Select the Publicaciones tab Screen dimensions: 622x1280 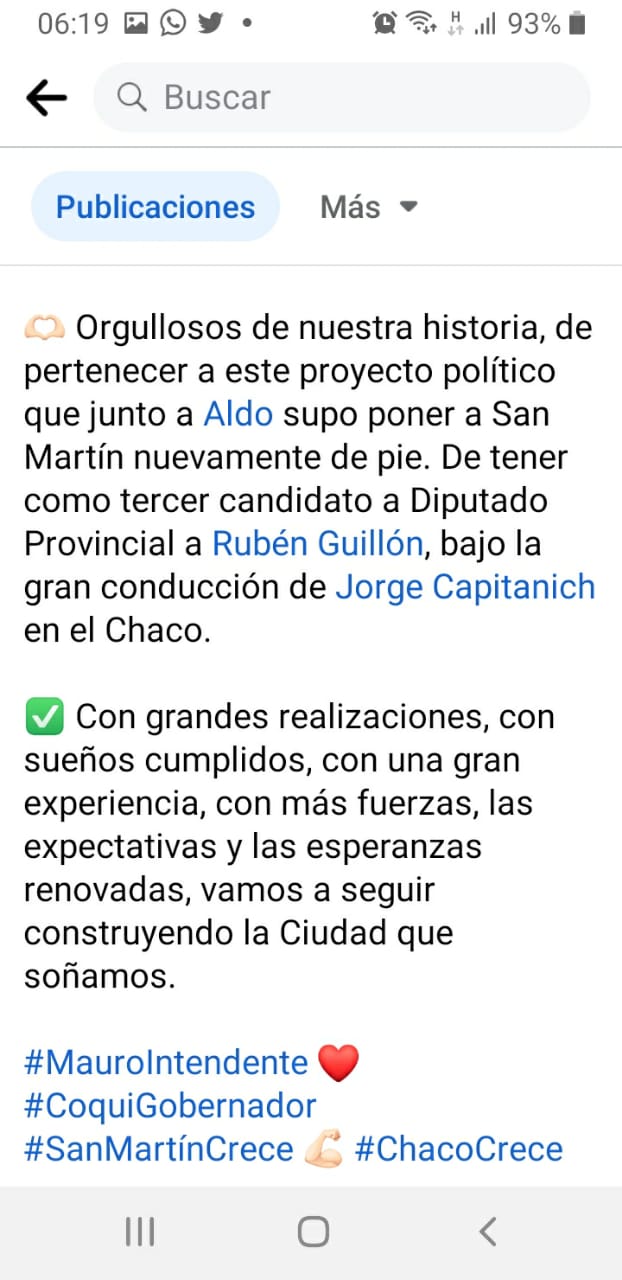pyautogui.click(x=155, y=207)
